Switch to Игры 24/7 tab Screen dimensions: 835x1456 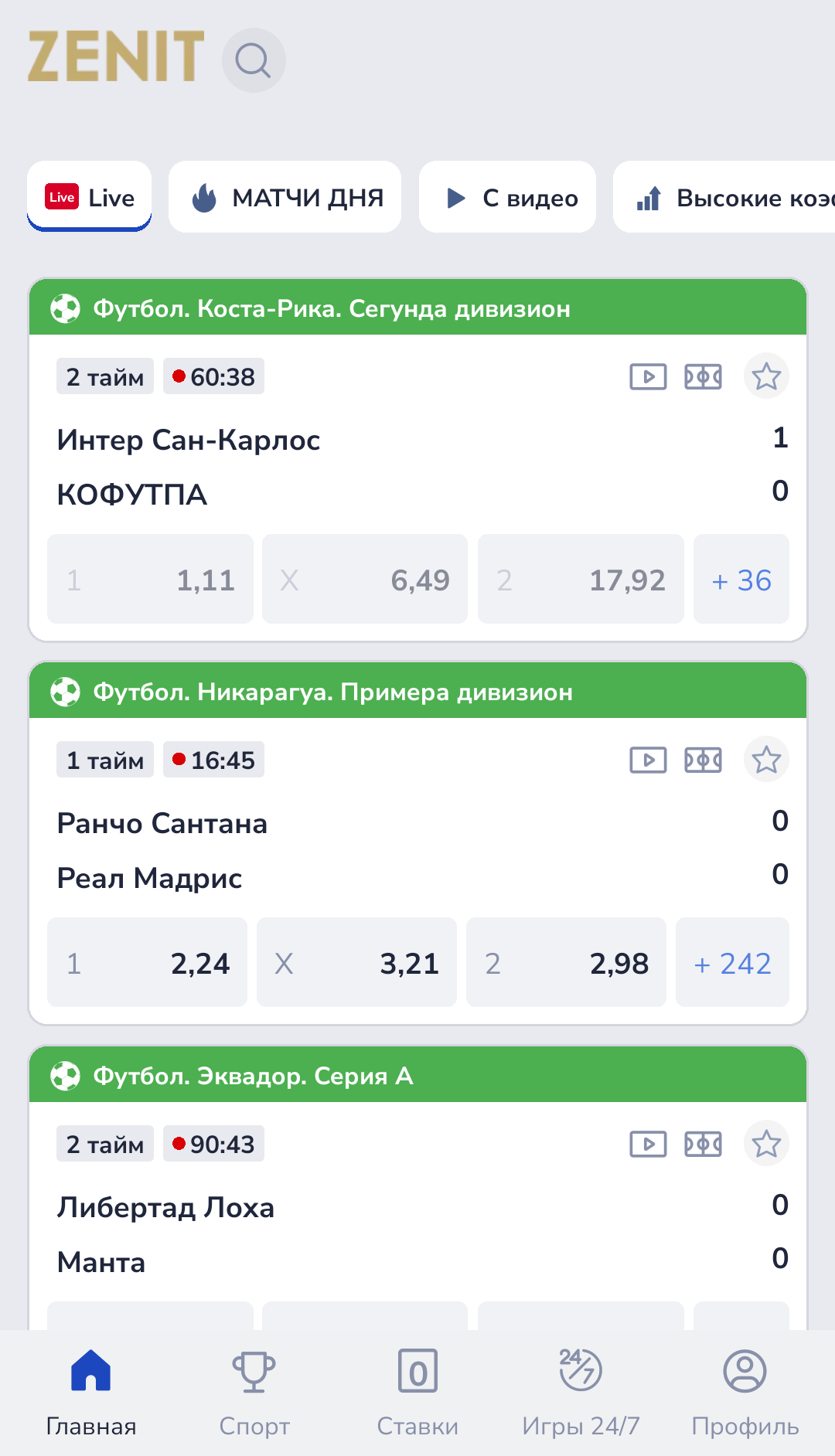tap(581, 1393)
